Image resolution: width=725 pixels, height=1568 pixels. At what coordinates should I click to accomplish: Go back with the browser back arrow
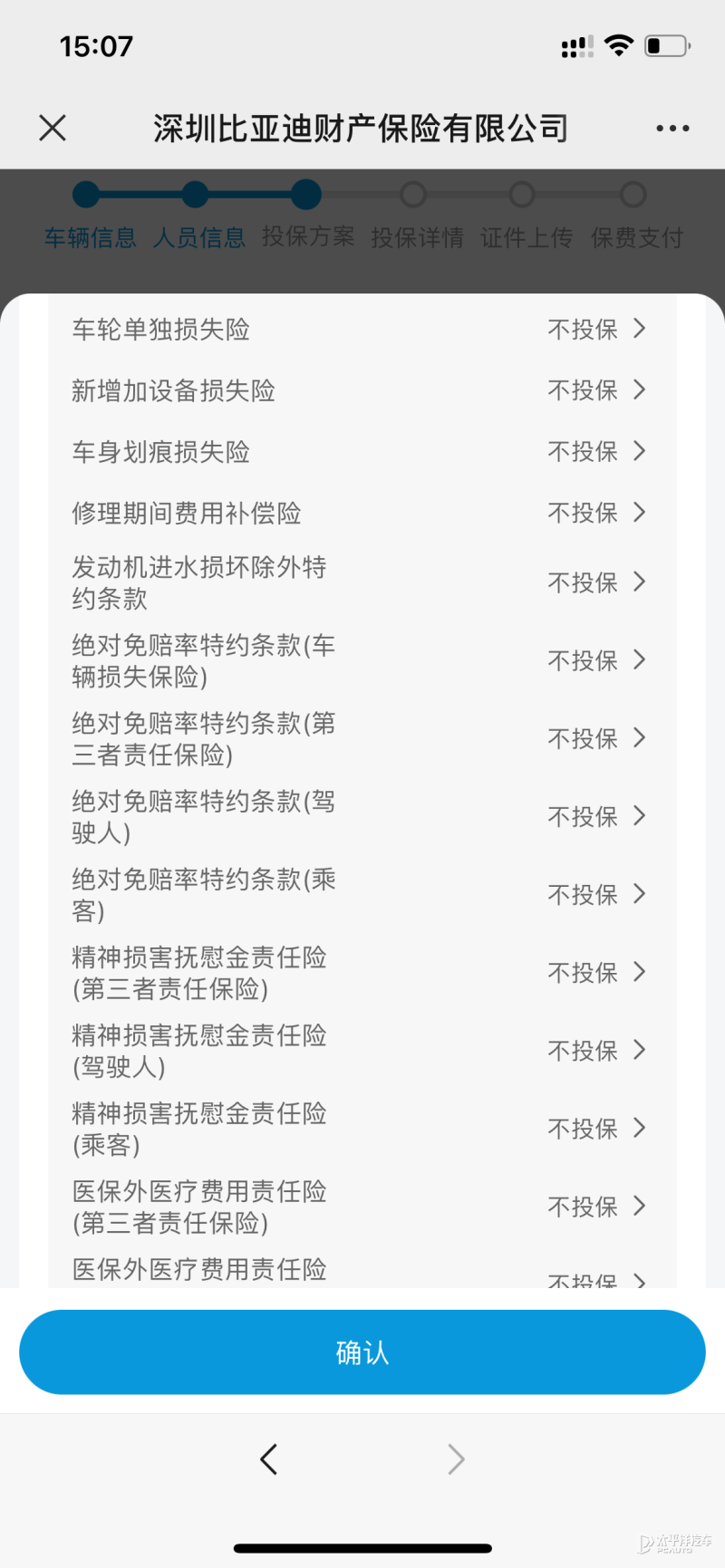pyautogui.click(x=268, y=1459)
